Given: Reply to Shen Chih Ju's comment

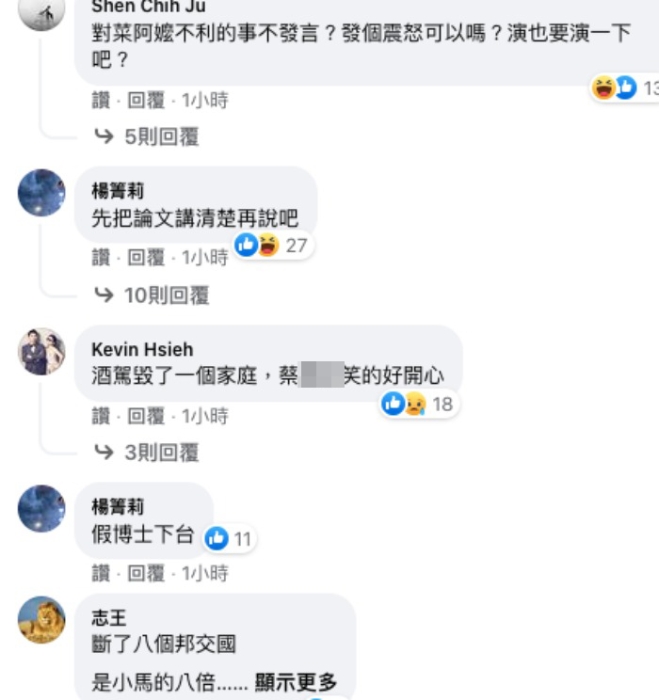Looking at the screenshot, I should (x=145, y=100).
